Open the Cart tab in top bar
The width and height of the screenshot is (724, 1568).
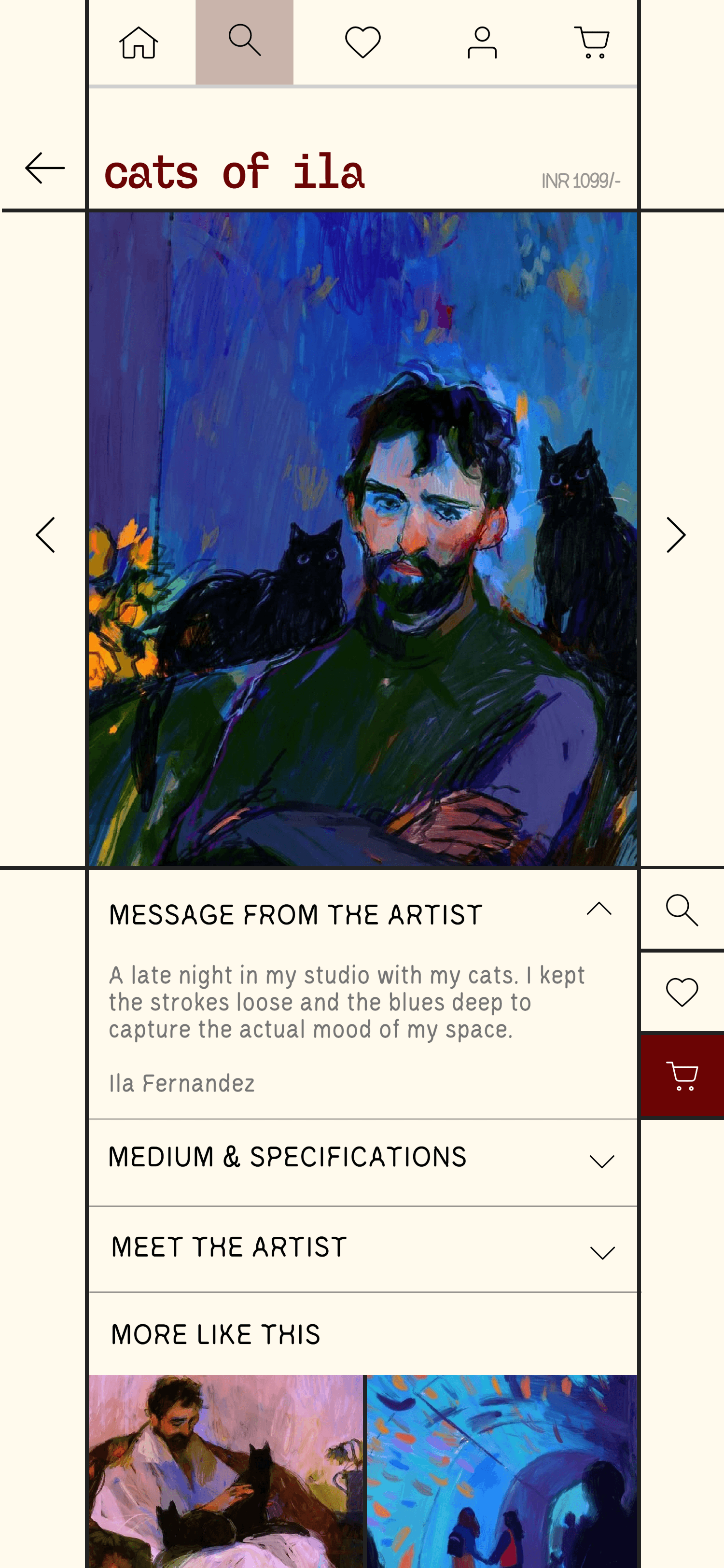591,42
